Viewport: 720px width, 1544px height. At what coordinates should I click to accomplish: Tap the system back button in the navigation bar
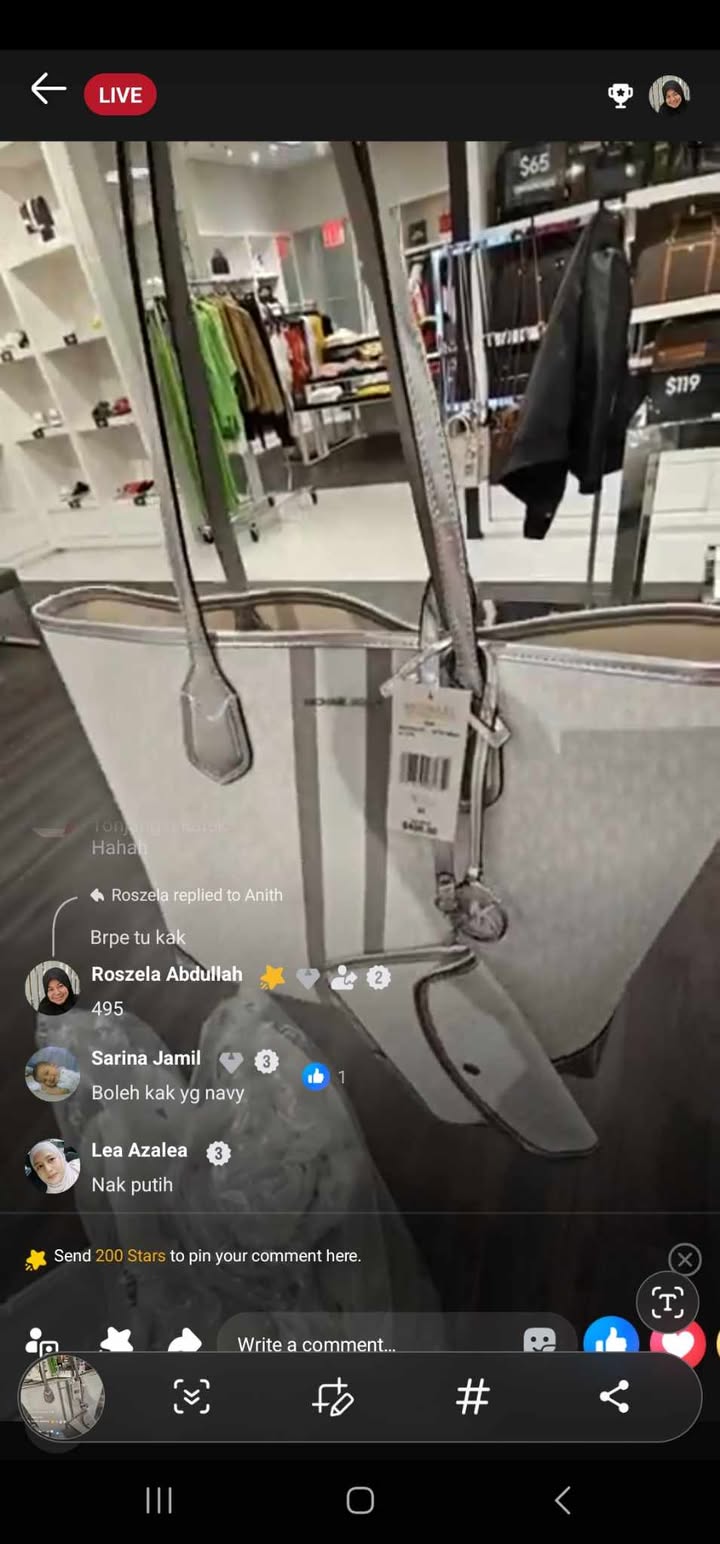point(562,1500)
